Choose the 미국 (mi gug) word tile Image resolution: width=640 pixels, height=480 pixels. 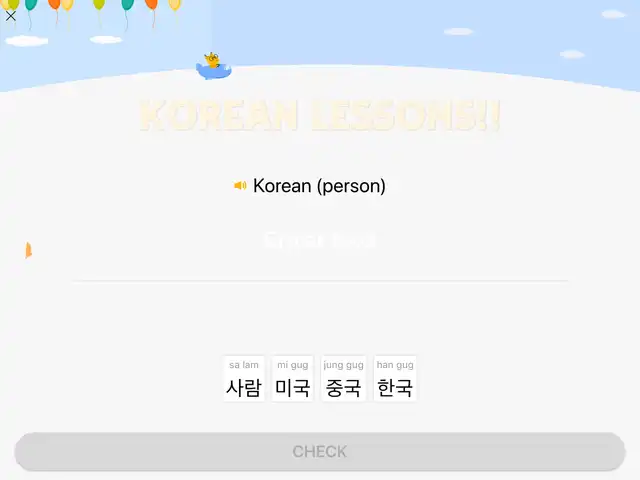click(293, 379)
